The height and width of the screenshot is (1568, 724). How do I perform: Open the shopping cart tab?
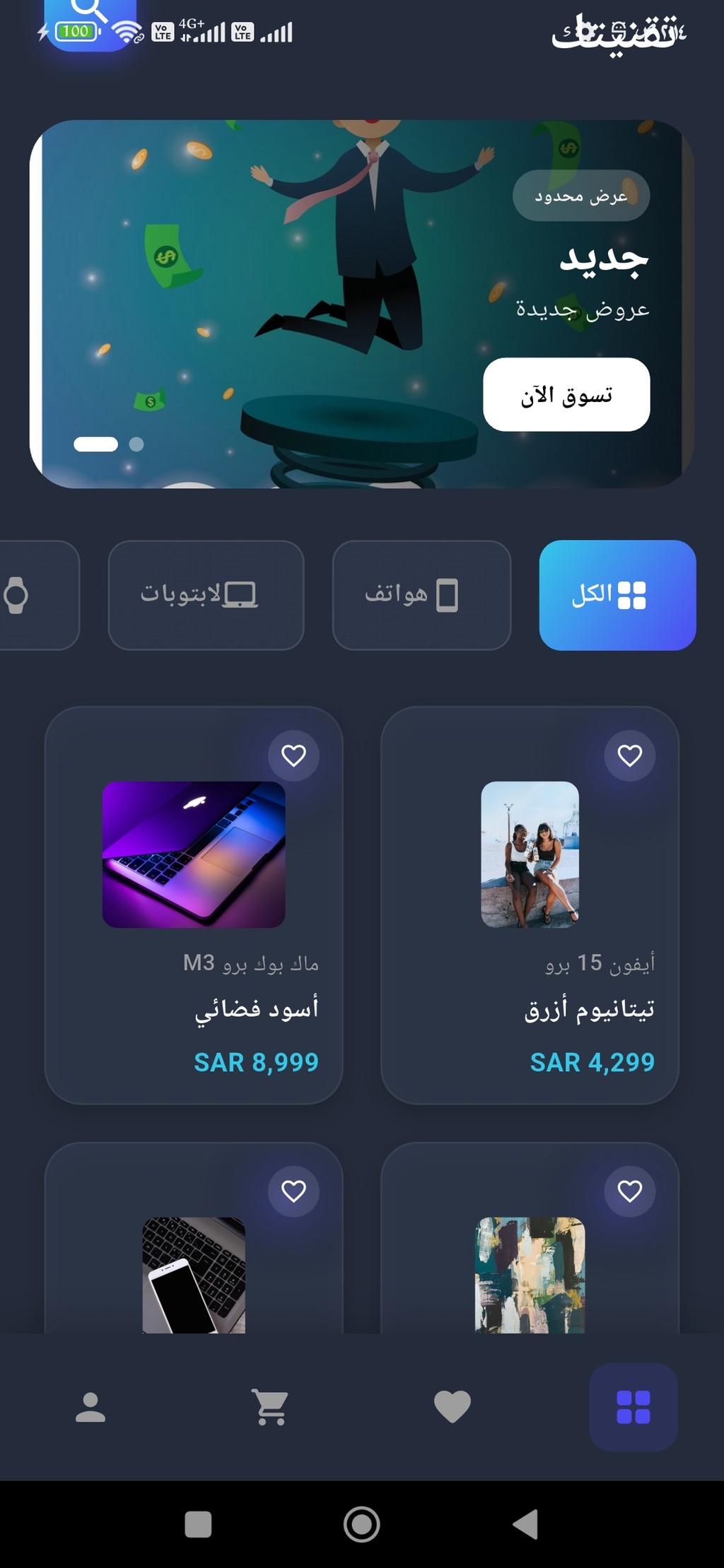(271, 1407)
